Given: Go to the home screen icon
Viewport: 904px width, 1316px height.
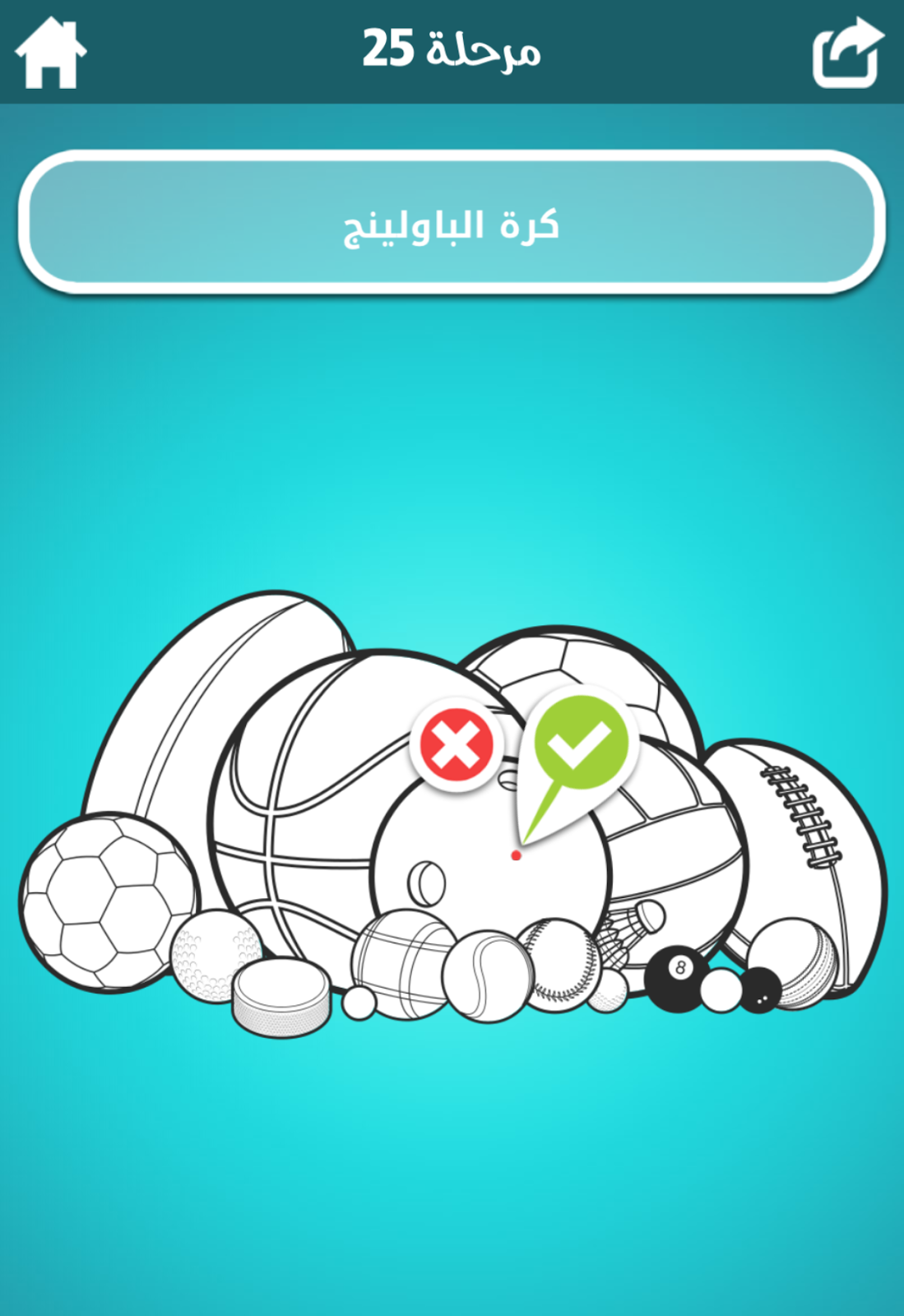Looking at the screenshot, I should pos(50,53).
